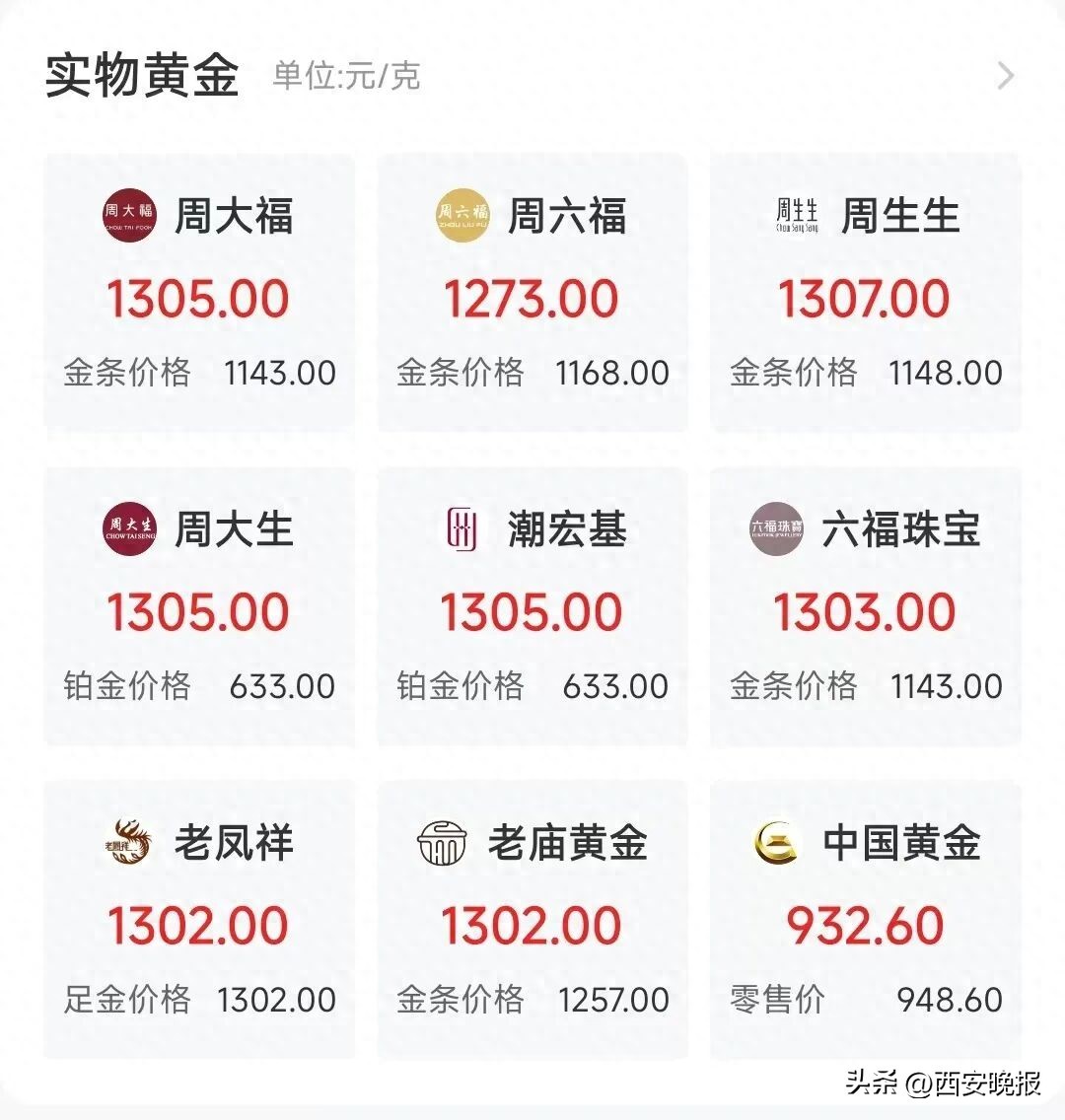
Task: Select the 老凤祥 dragon logo icon
Action: click(129, 843)
